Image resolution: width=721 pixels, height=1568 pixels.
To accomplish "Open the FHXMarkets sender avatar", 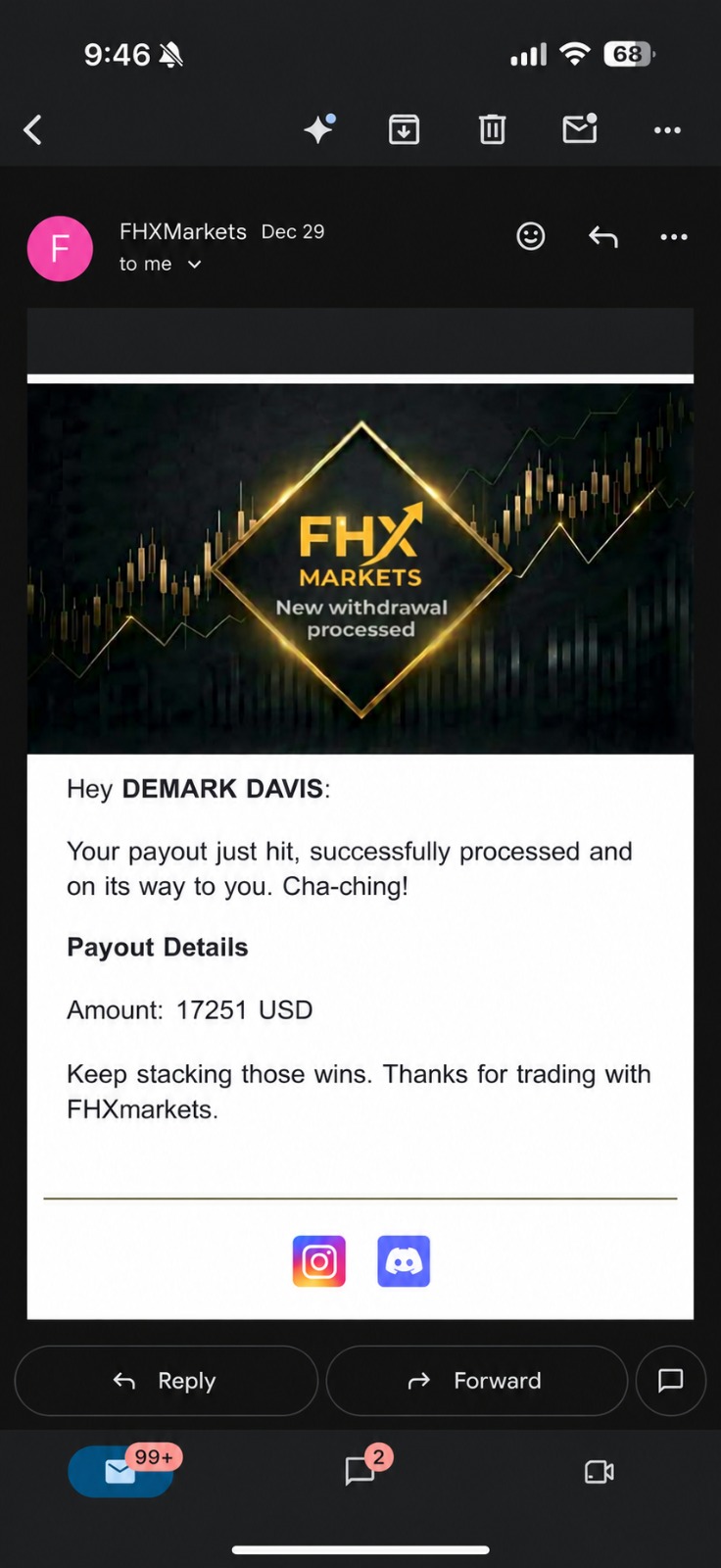I will (x=60, y=248).
